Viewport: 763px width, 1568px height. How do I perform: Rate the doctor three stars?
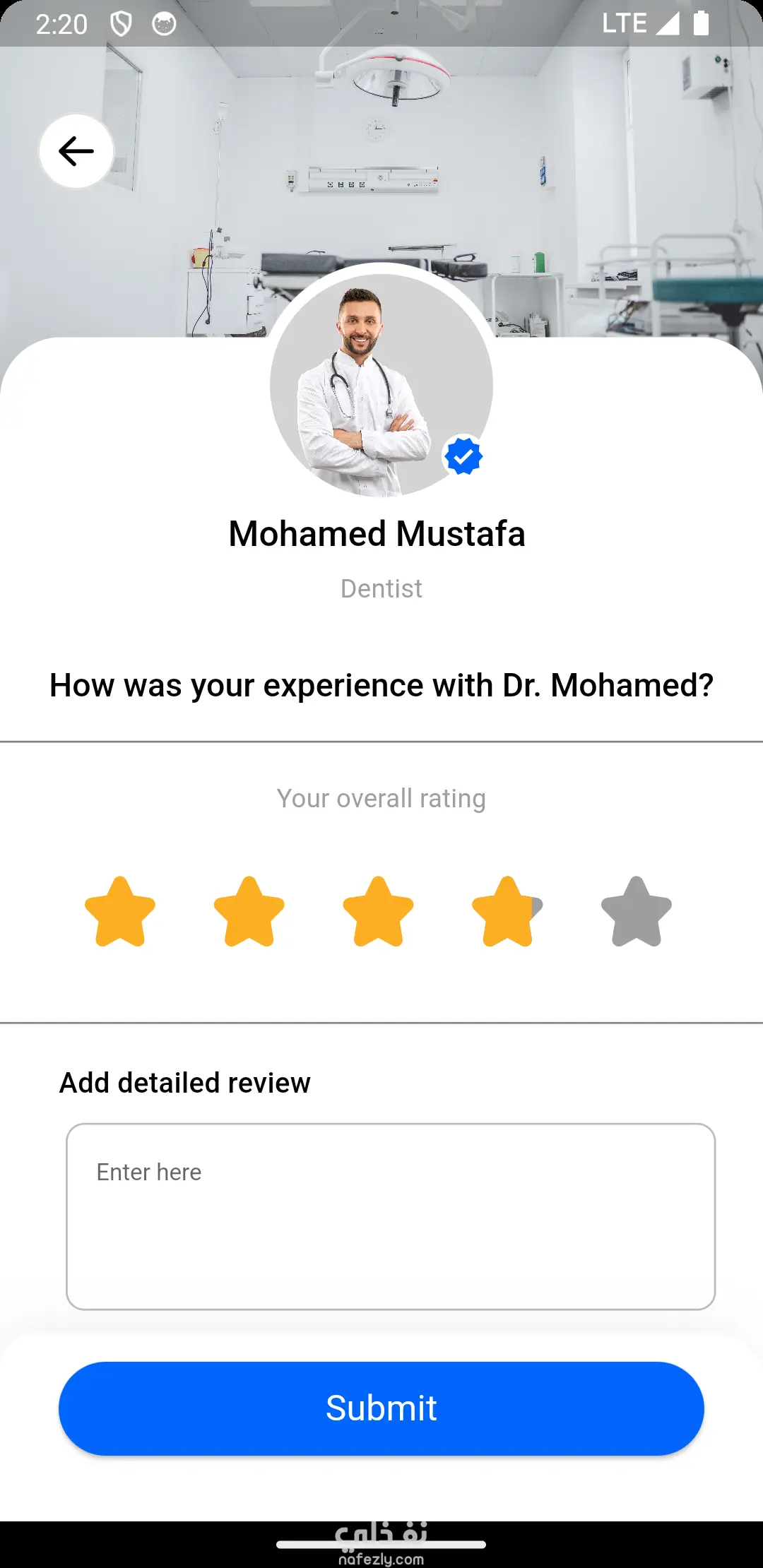tap(378, 912)
